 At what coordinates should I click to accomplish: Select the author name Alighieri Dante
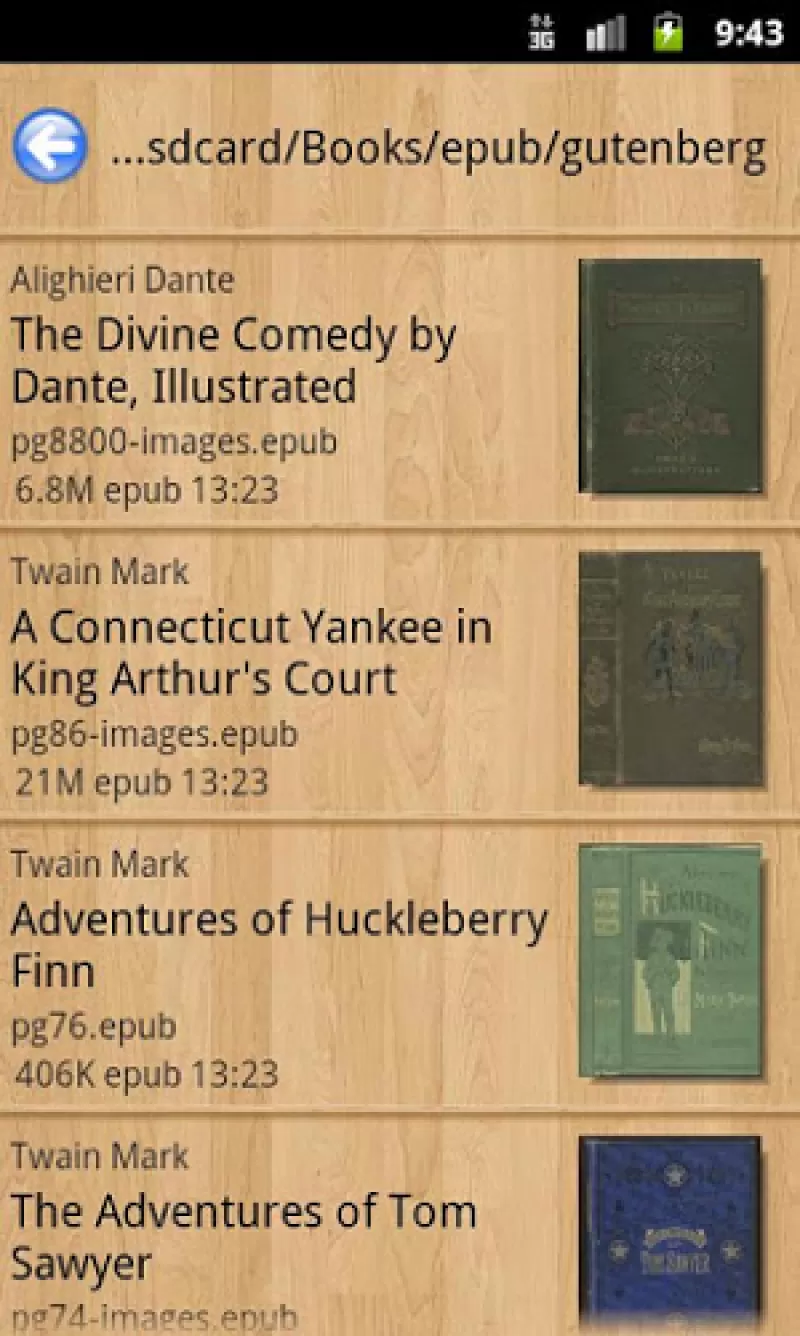[122, 281]
